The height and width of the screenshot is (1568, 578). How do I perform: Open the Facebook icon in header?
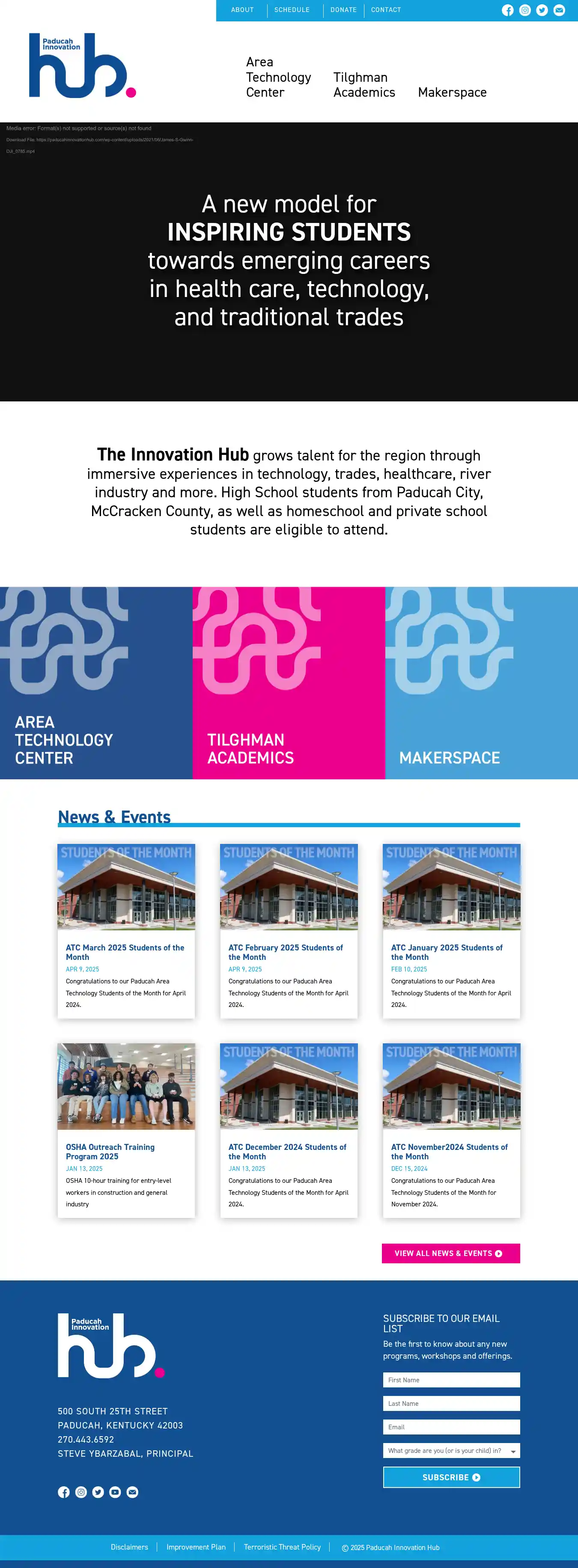click(507, 10)
